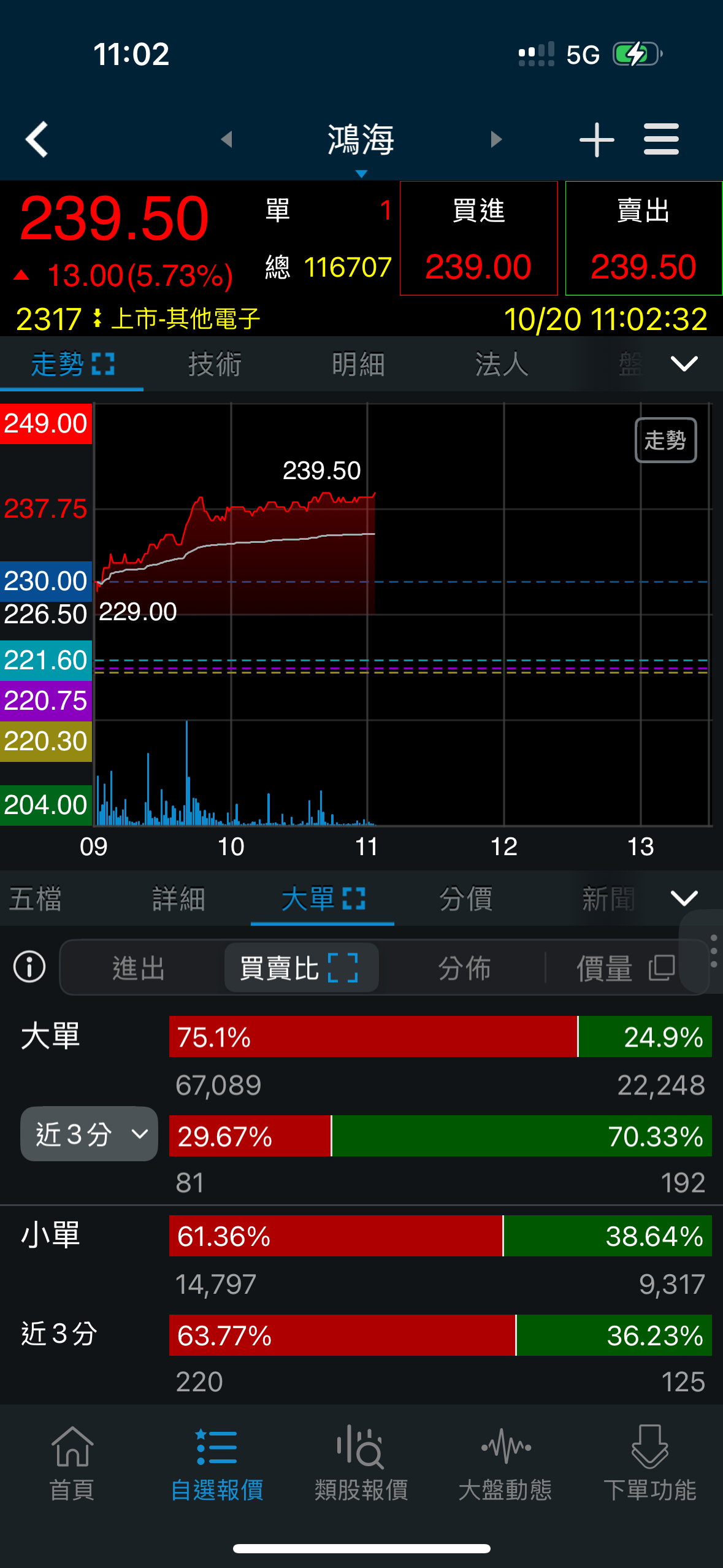The height and width of the screenshot is (1568, 723).
Task: Add 鴻海 with the plus icon
Action: pos(596,140)
